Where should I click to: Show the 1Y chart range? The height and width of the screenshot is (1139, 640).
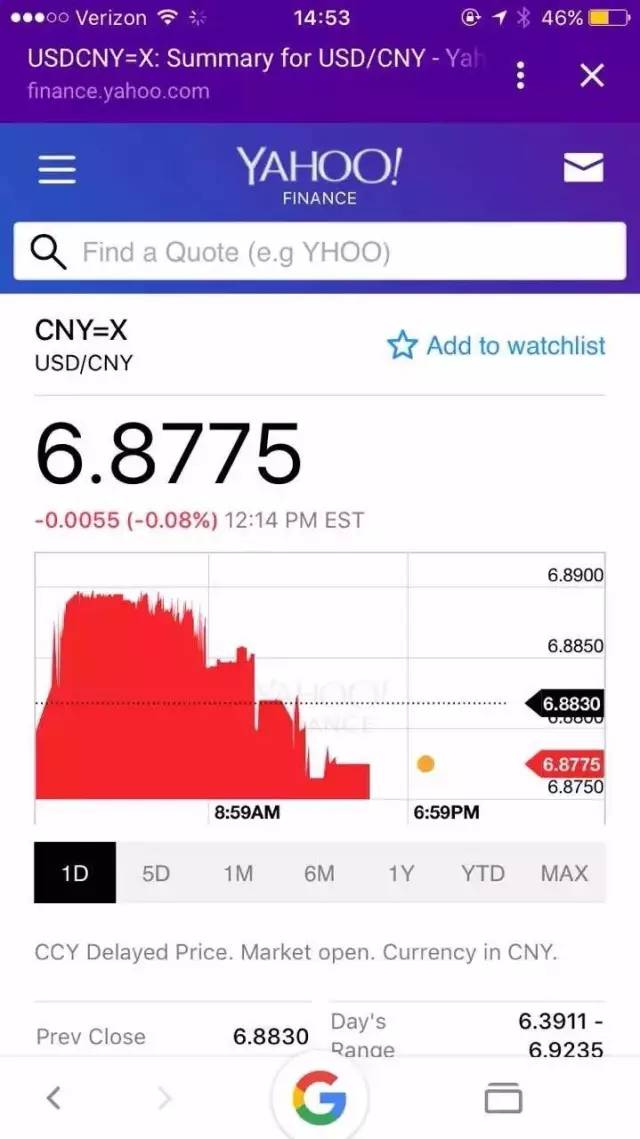point(401,873)
